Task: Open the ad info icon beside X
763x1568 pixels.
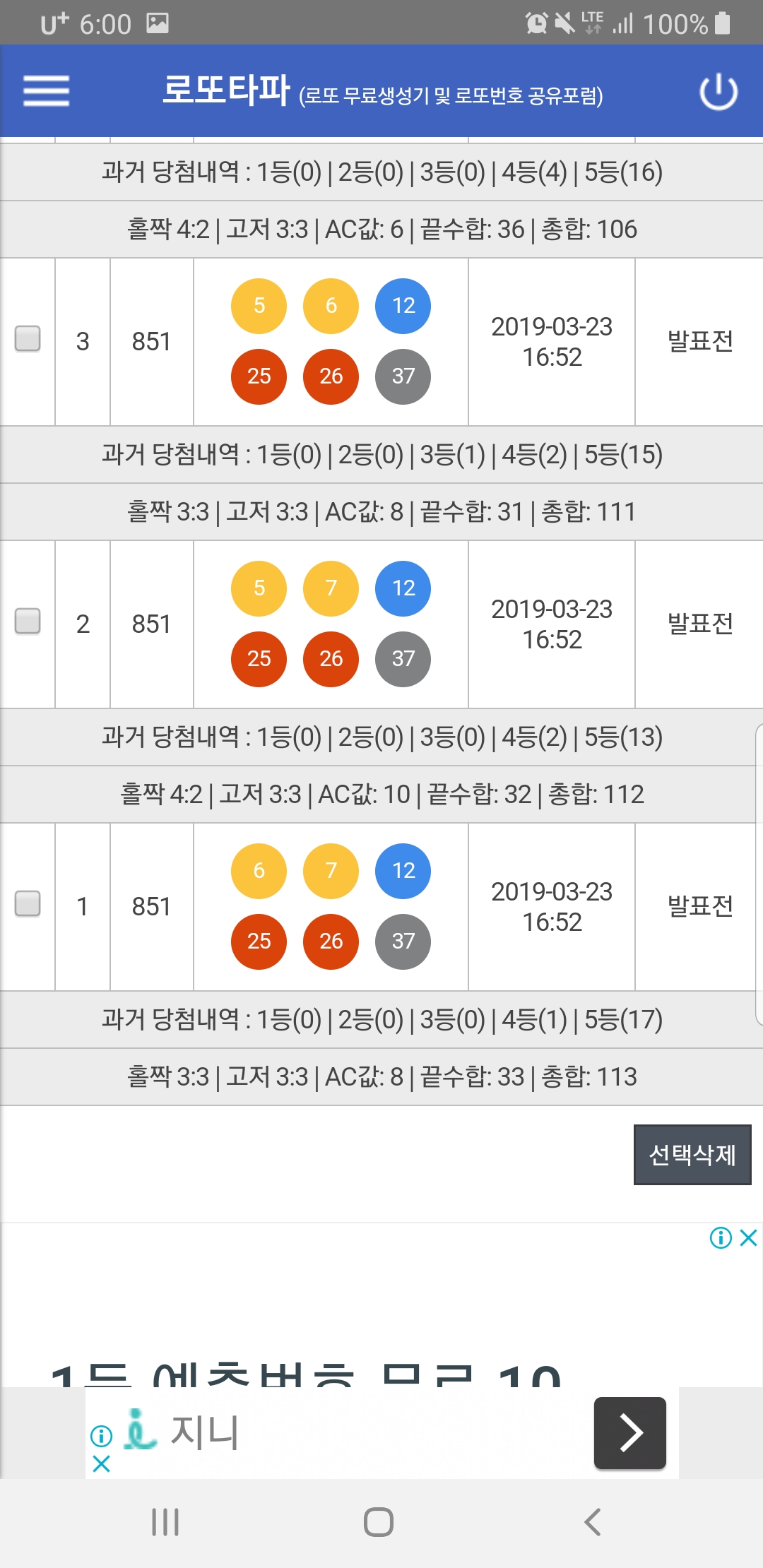Action: pos(721,1237)
